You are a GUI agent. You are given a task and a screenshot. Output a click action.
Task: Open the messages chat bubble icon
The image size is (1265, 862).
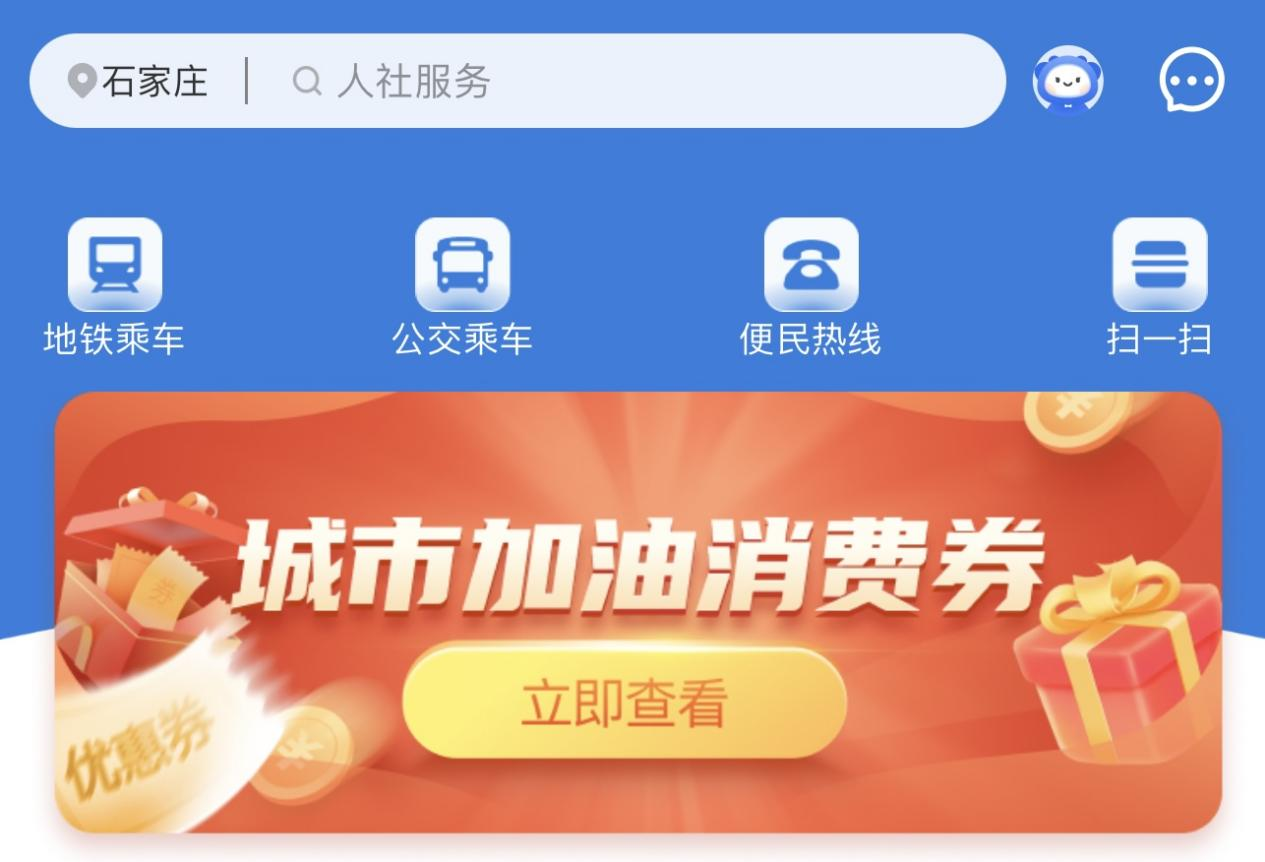tap(1191, 81)
